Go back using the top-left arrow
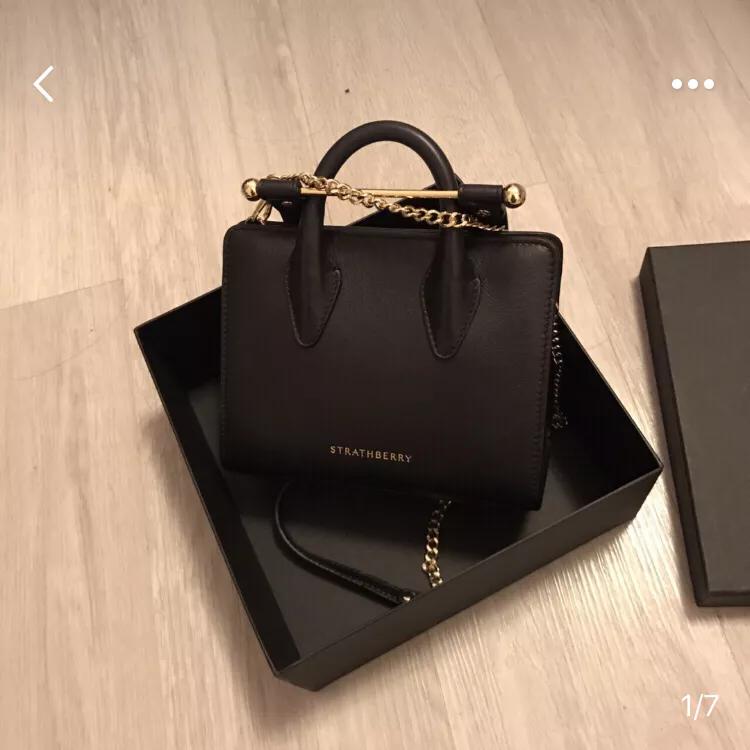This screenshot has height=750, width=750. [43, 84]
